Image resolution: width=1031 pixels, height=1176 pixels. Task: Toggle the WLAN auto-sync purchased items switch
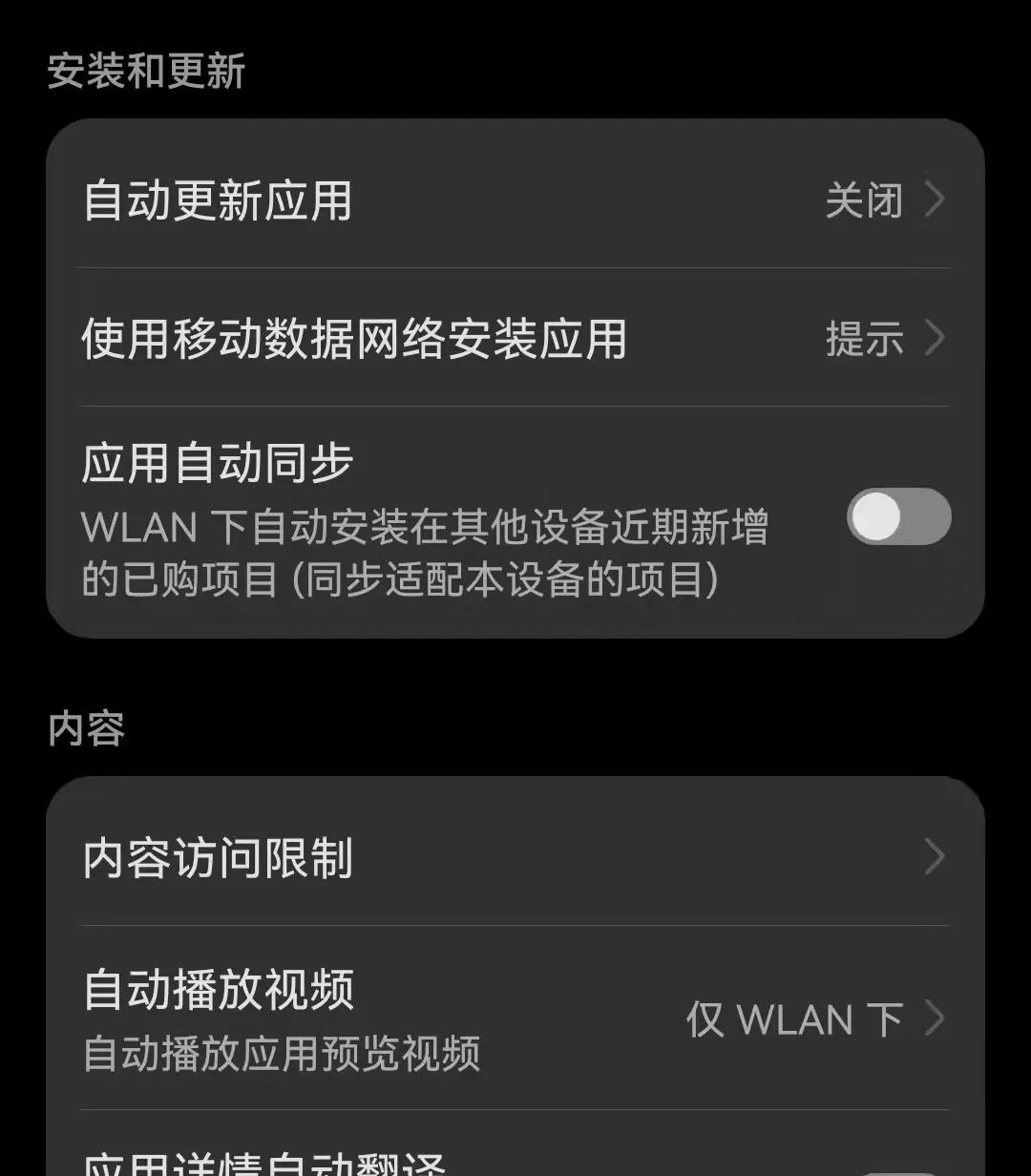pos(898,515)
